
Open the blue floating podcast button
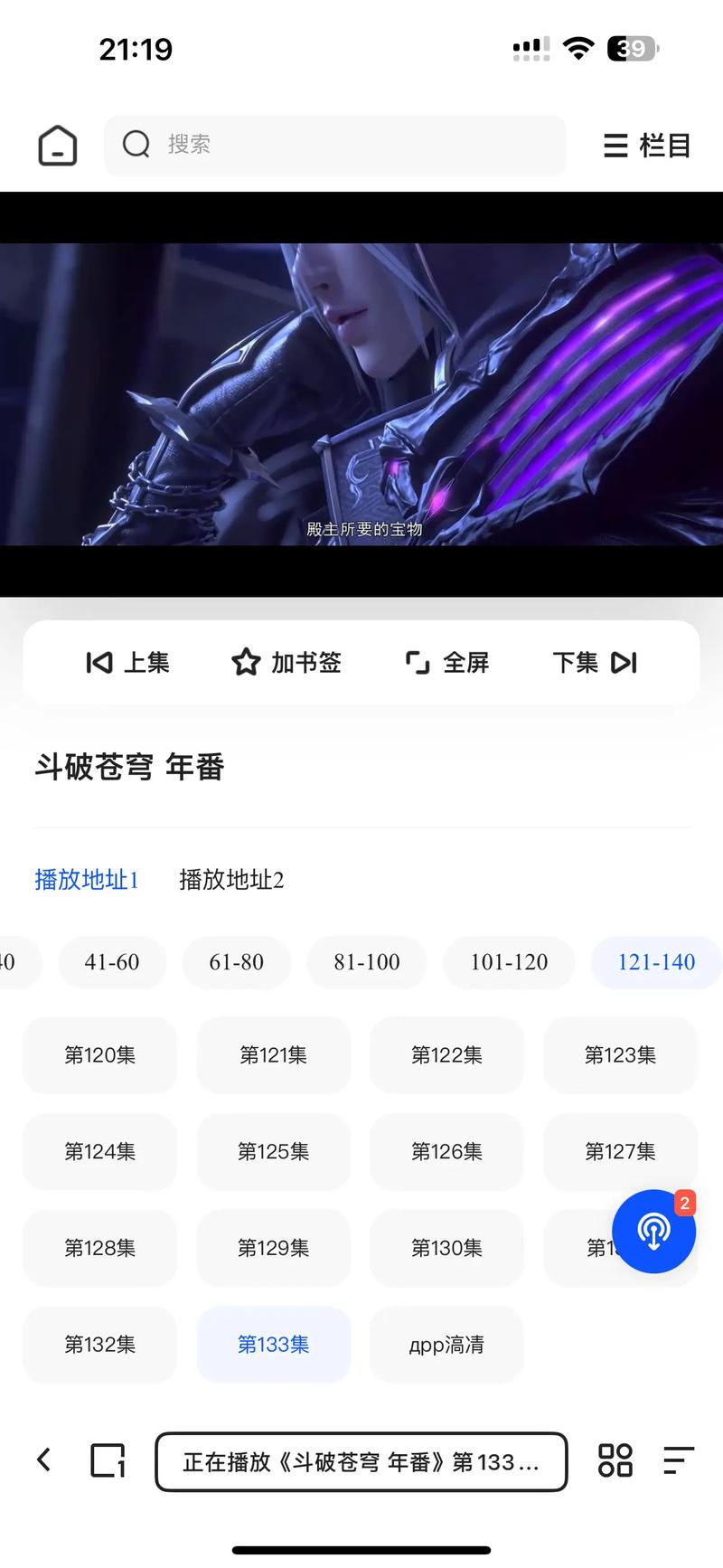tap(653, 1232)
